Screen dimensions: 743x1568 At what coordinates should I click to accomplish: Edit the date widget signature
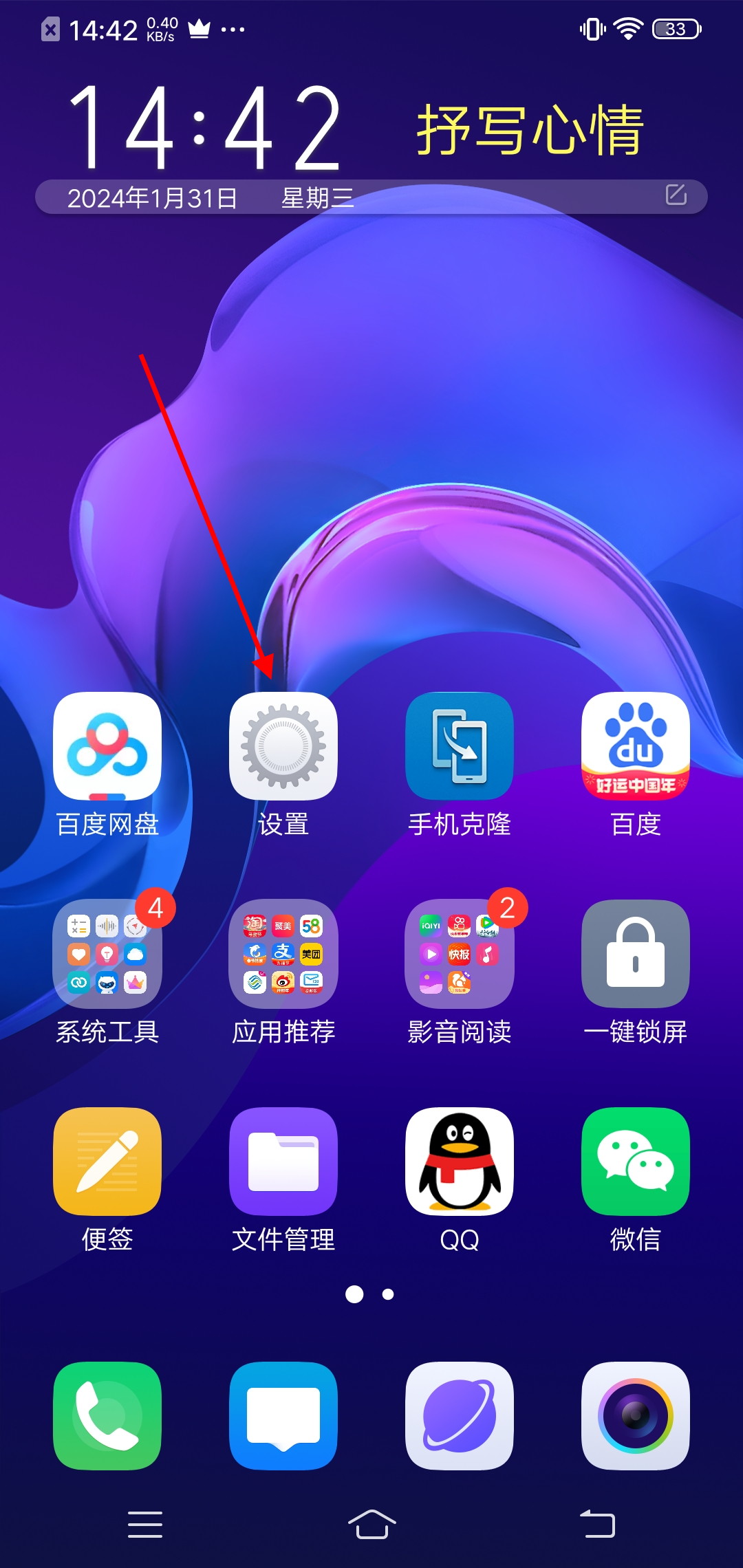tap(676, 195)
